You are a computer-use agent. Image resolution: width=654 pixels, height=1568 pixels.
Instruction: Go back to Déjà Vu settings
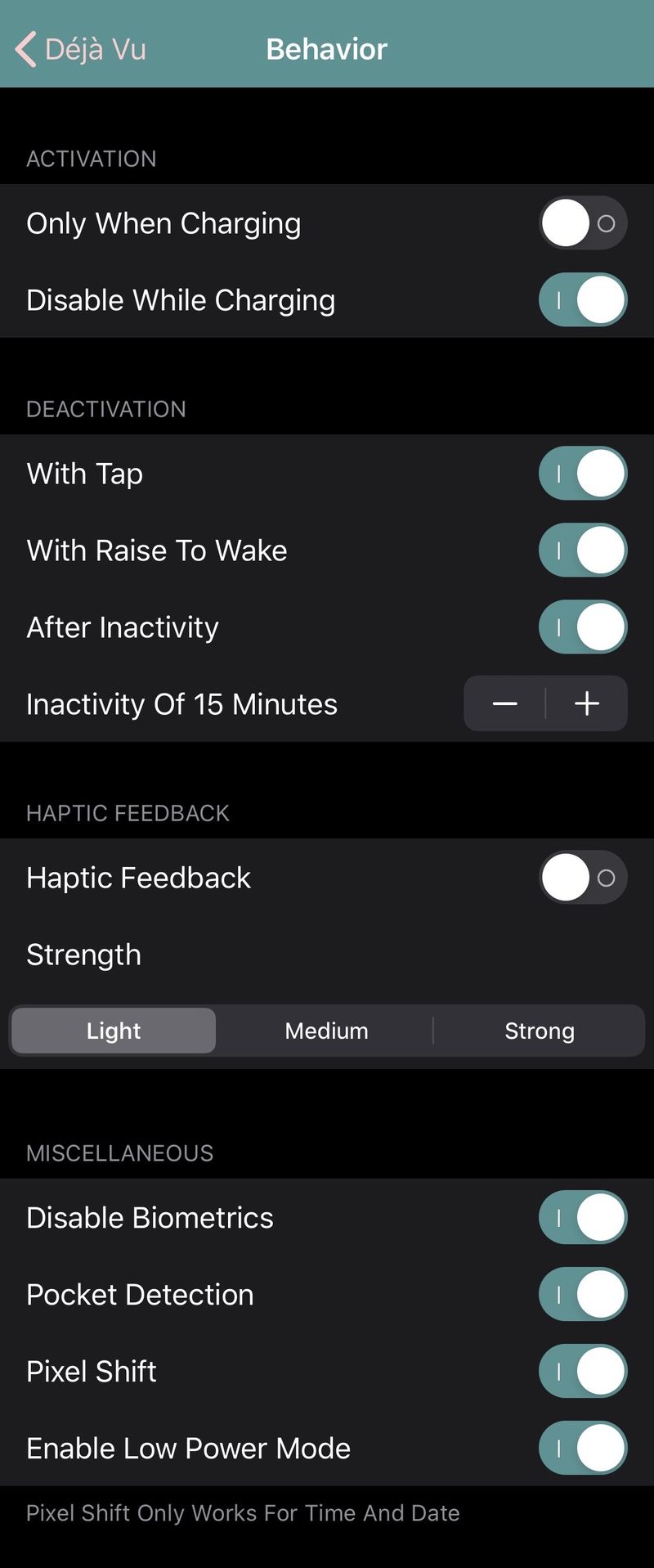tap(80, 49)
